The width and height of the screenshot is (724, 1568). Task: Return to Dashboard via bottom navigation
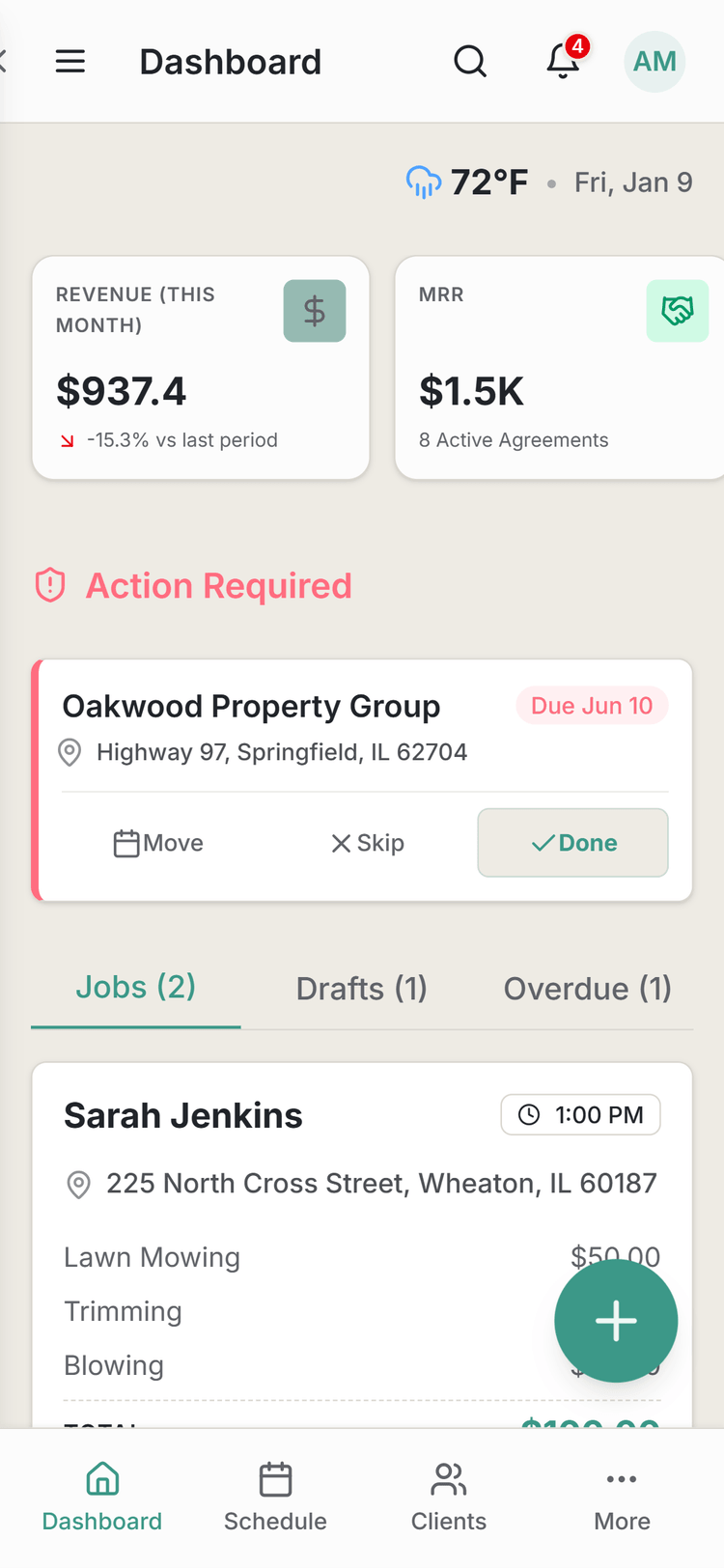(x=101, y=1495)
